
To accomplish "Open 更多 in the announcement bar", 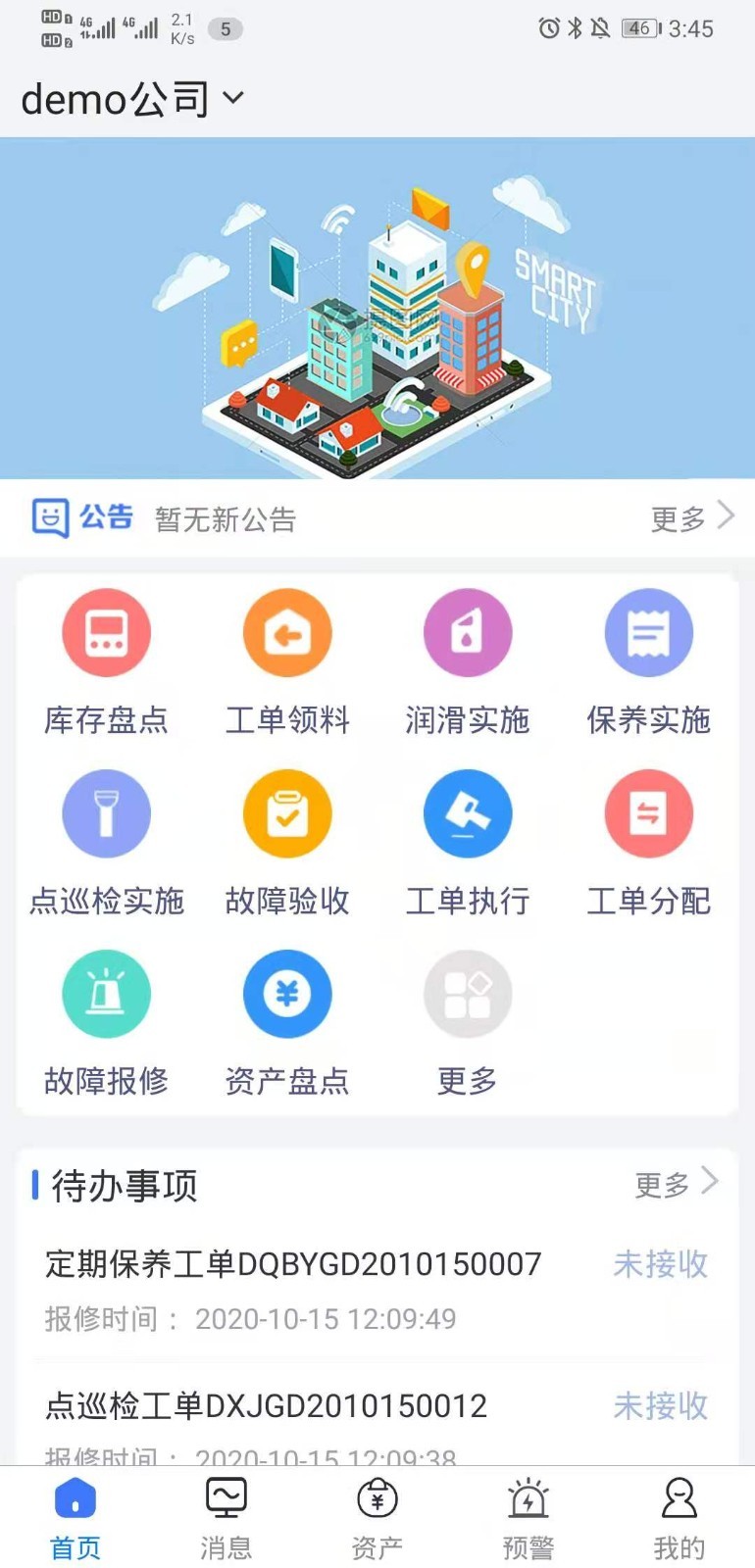I will (691, 517).
